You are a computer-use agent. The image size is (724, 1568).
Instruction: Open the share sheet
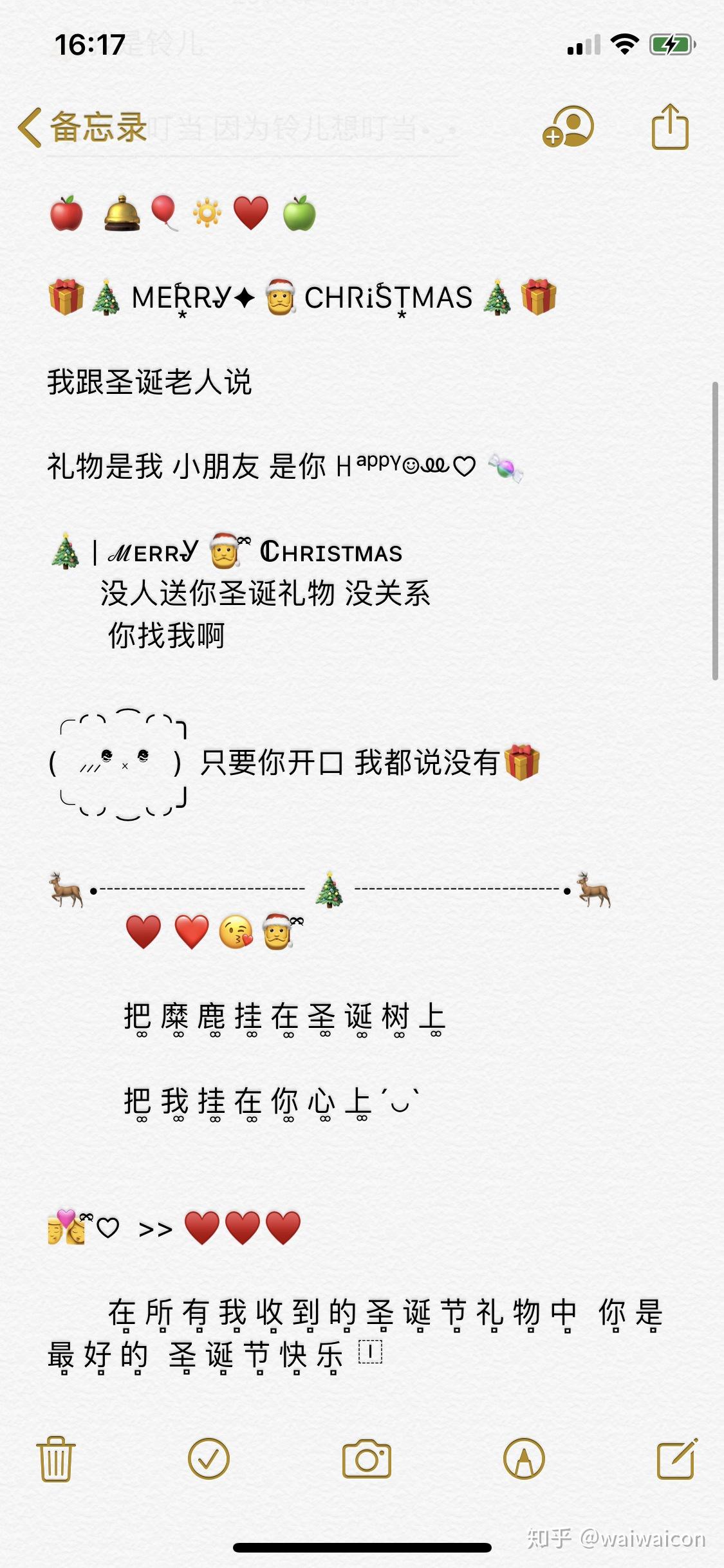point(670,127)
